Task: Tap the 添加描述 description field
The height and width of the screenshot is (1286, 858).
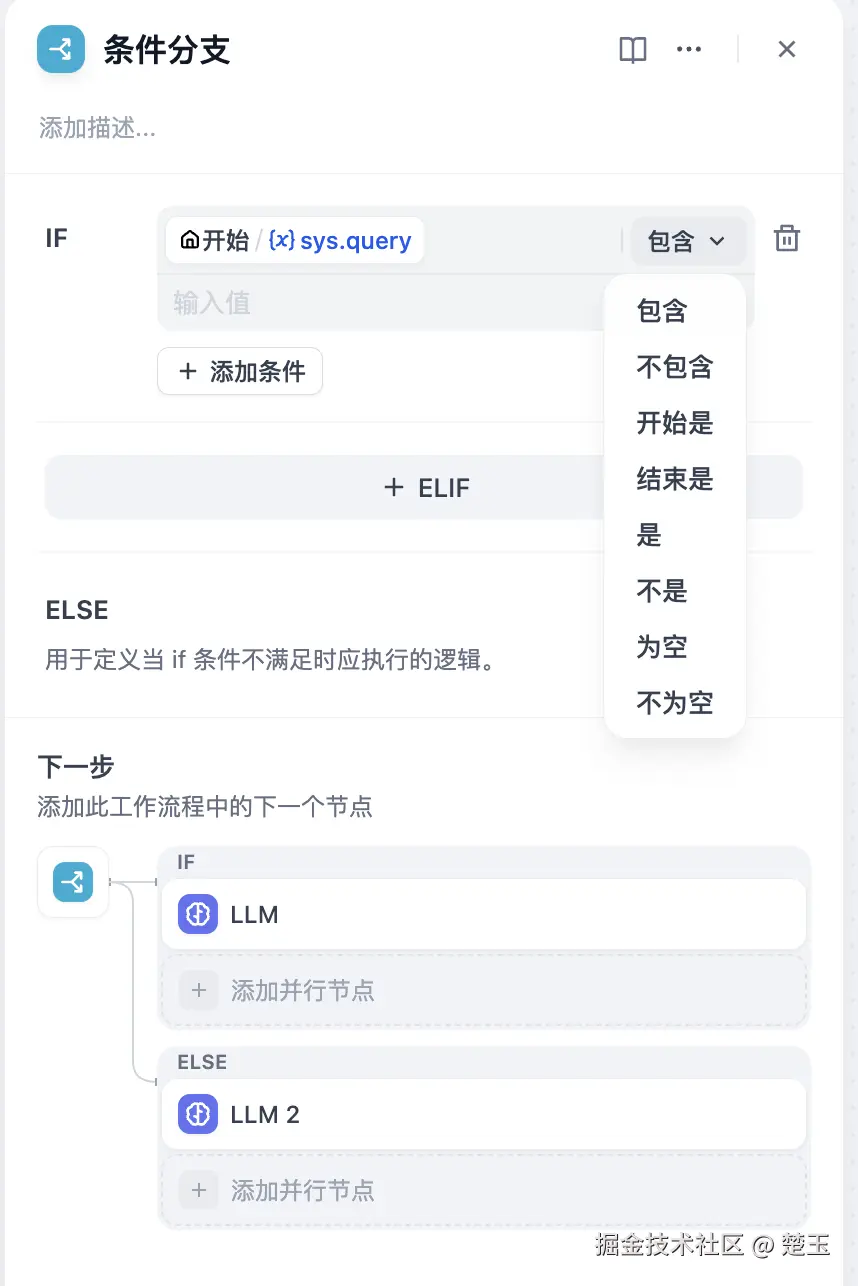Action: coord(98,128)
